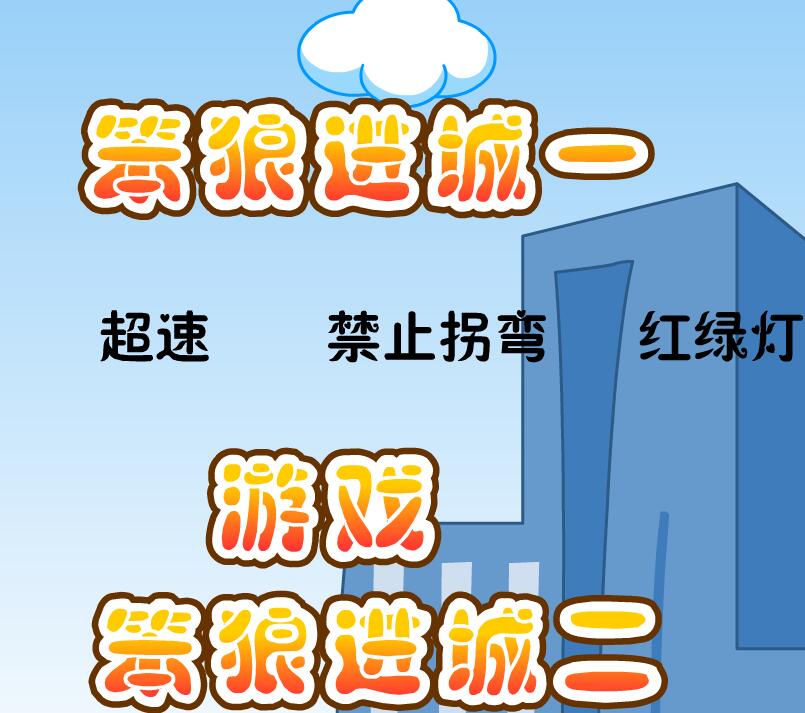Viewport: 805px width, 713px height.
Task: Open the 笨狼进城一 chapter
Action: [365, 158]
